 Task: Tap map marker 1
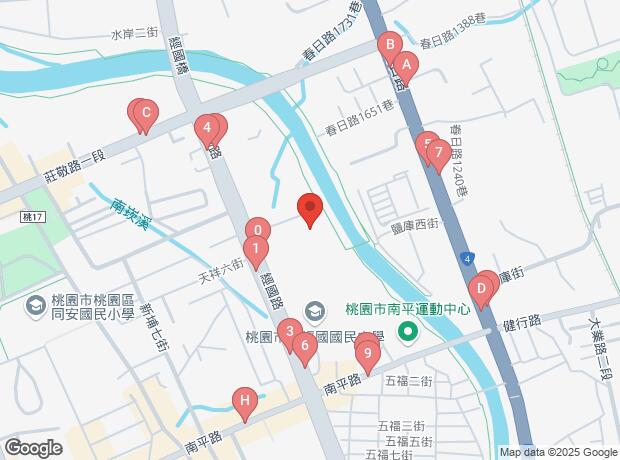click(x=256, y=250)
